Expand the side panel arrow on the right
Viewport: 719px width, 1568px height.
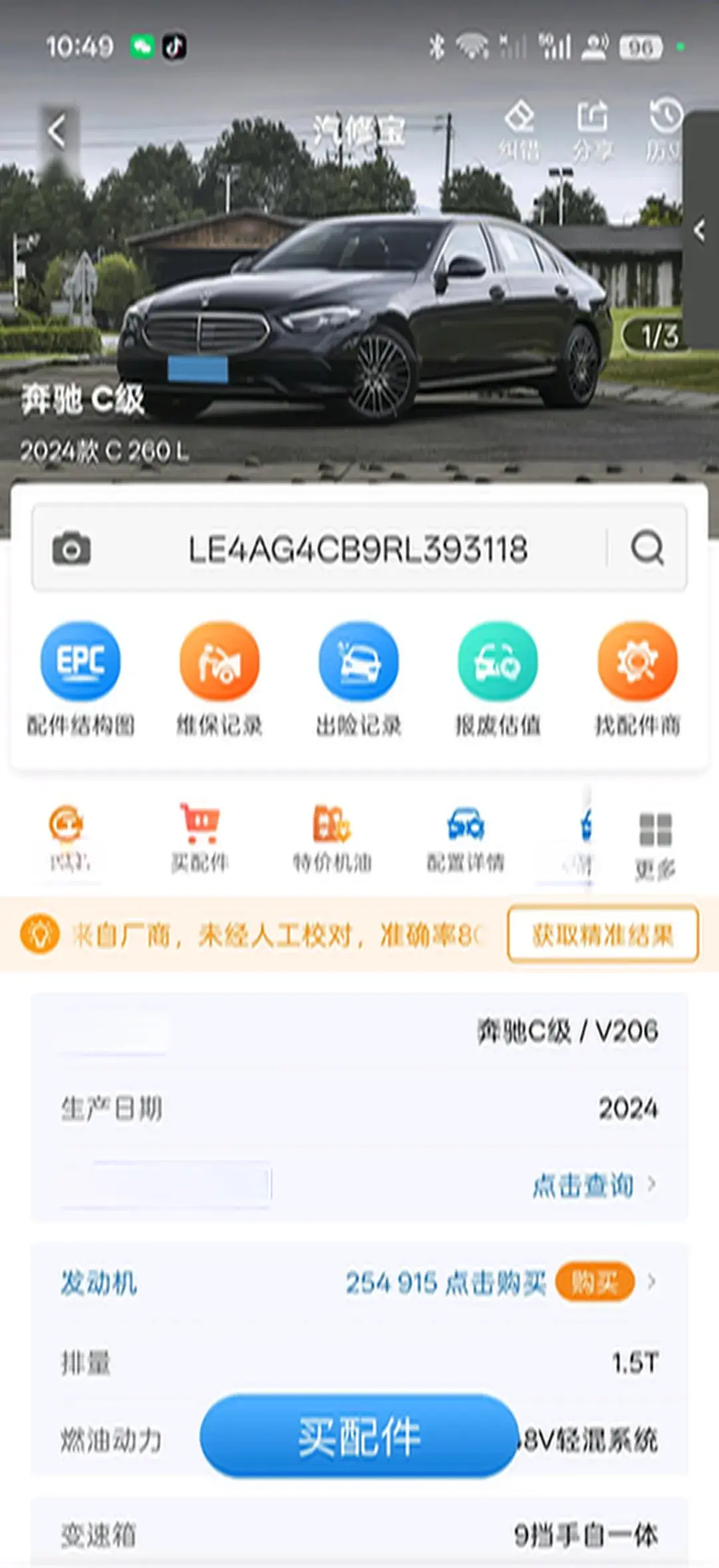click(x=699, y=230)
